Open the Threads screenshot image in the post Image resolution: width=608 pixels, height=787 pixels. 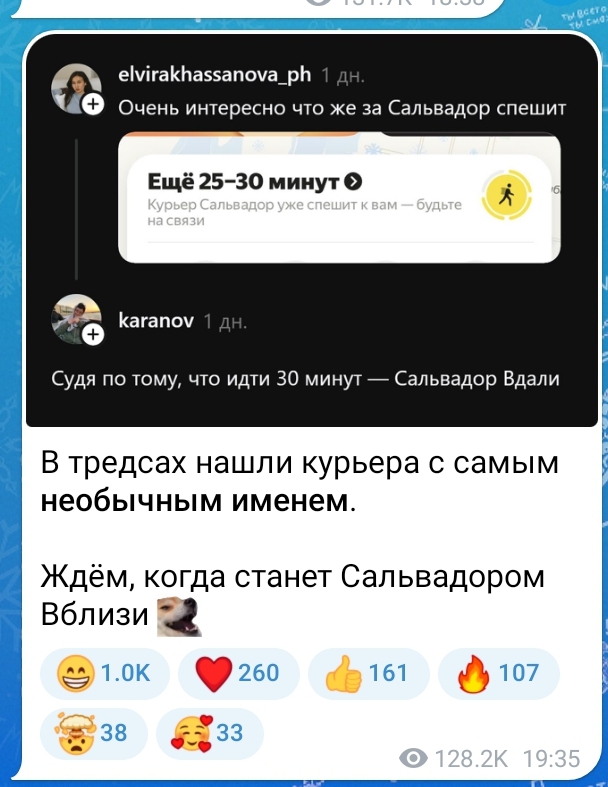coord(312,230)
